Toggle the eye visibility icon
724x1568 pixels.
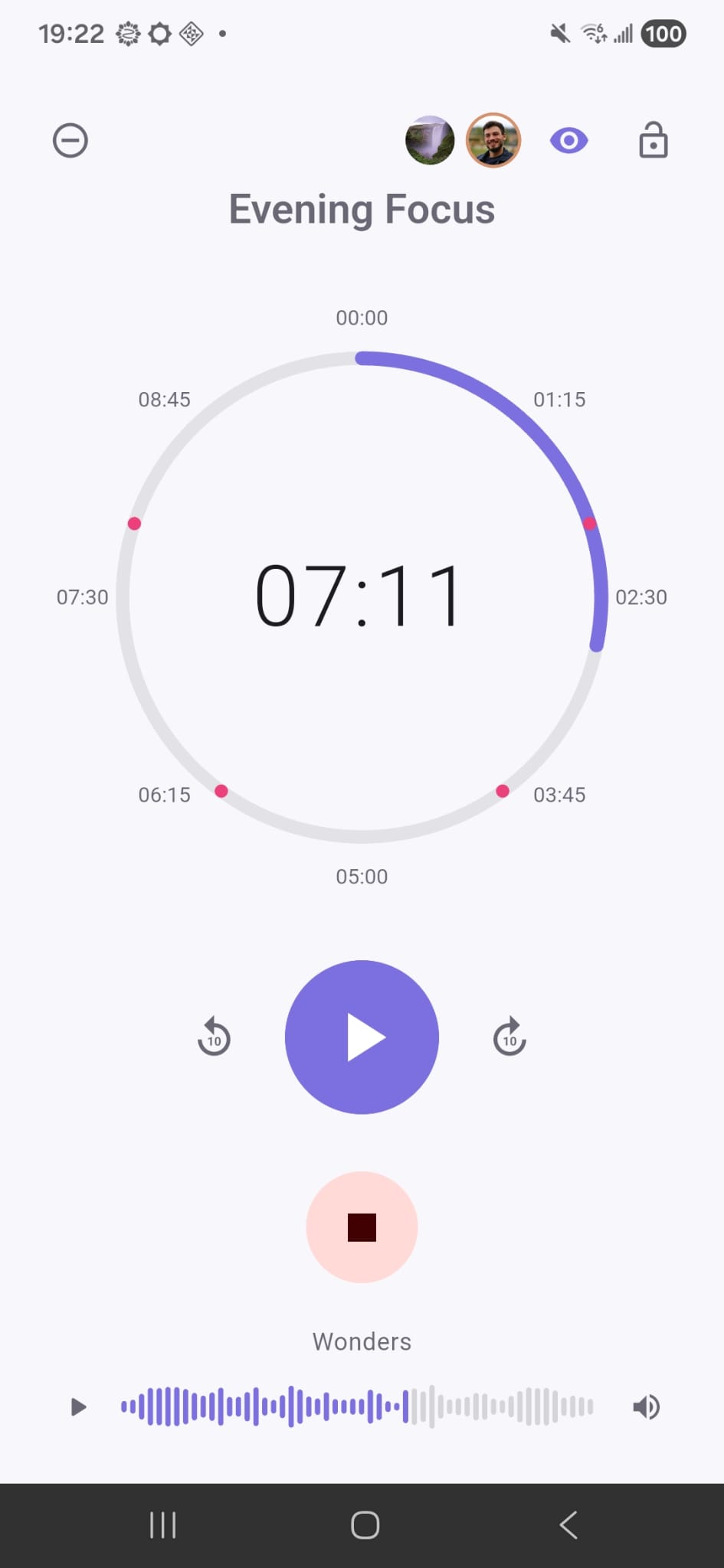coord(568,140)
